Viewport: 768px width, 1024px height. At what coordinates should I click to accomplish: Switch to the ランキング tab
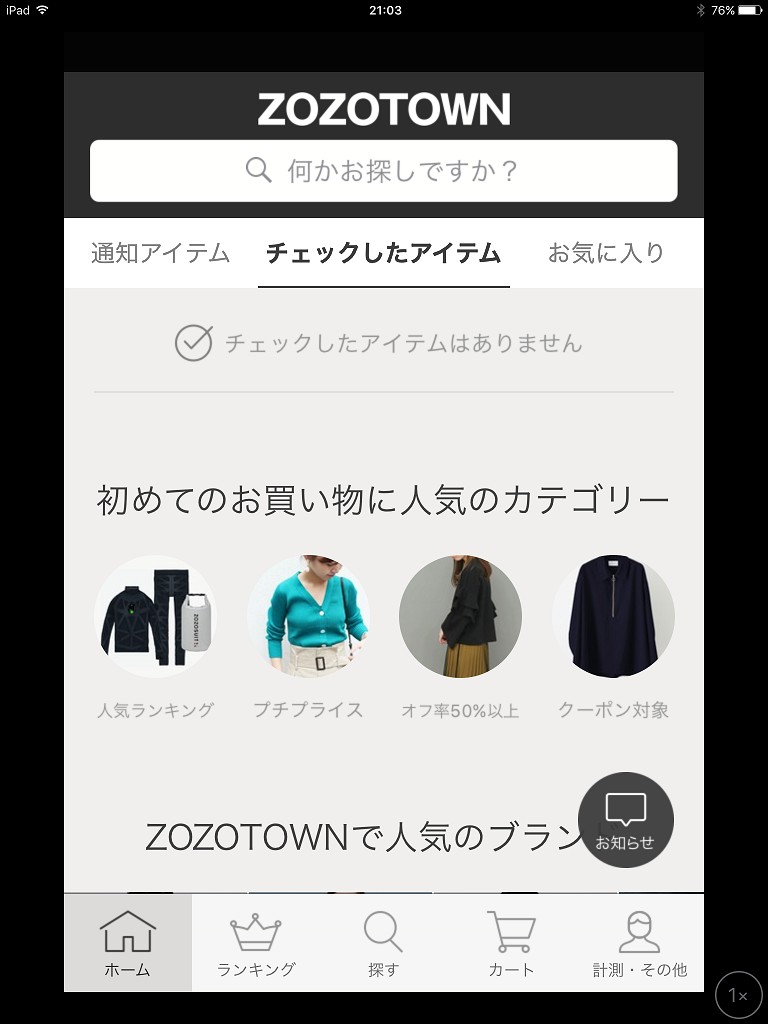click(256, 943)
